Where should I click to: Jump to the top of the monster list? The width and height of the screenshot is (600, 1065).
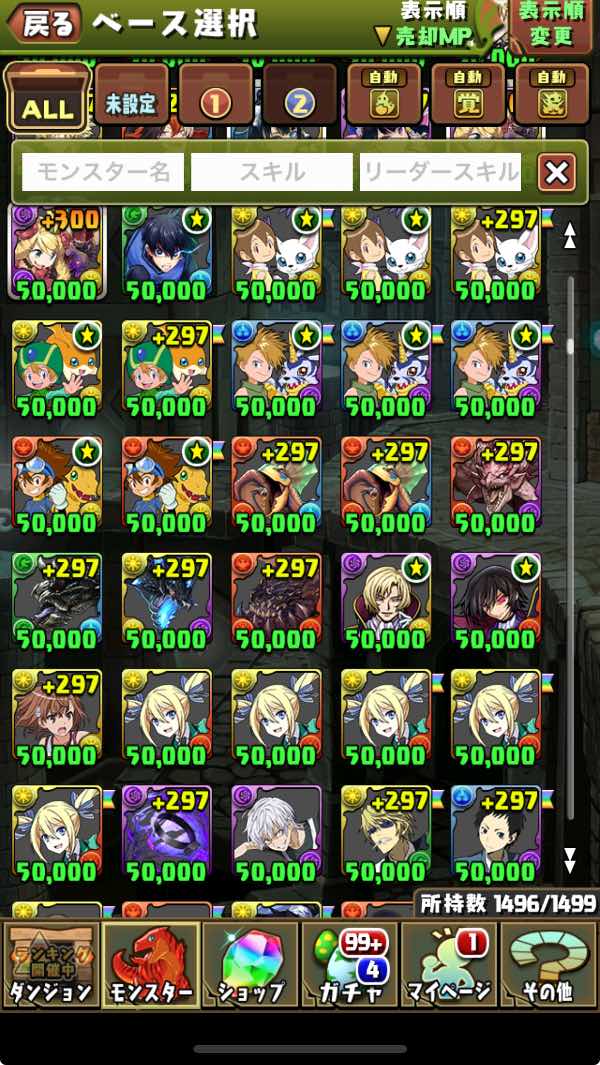point(570,236)
